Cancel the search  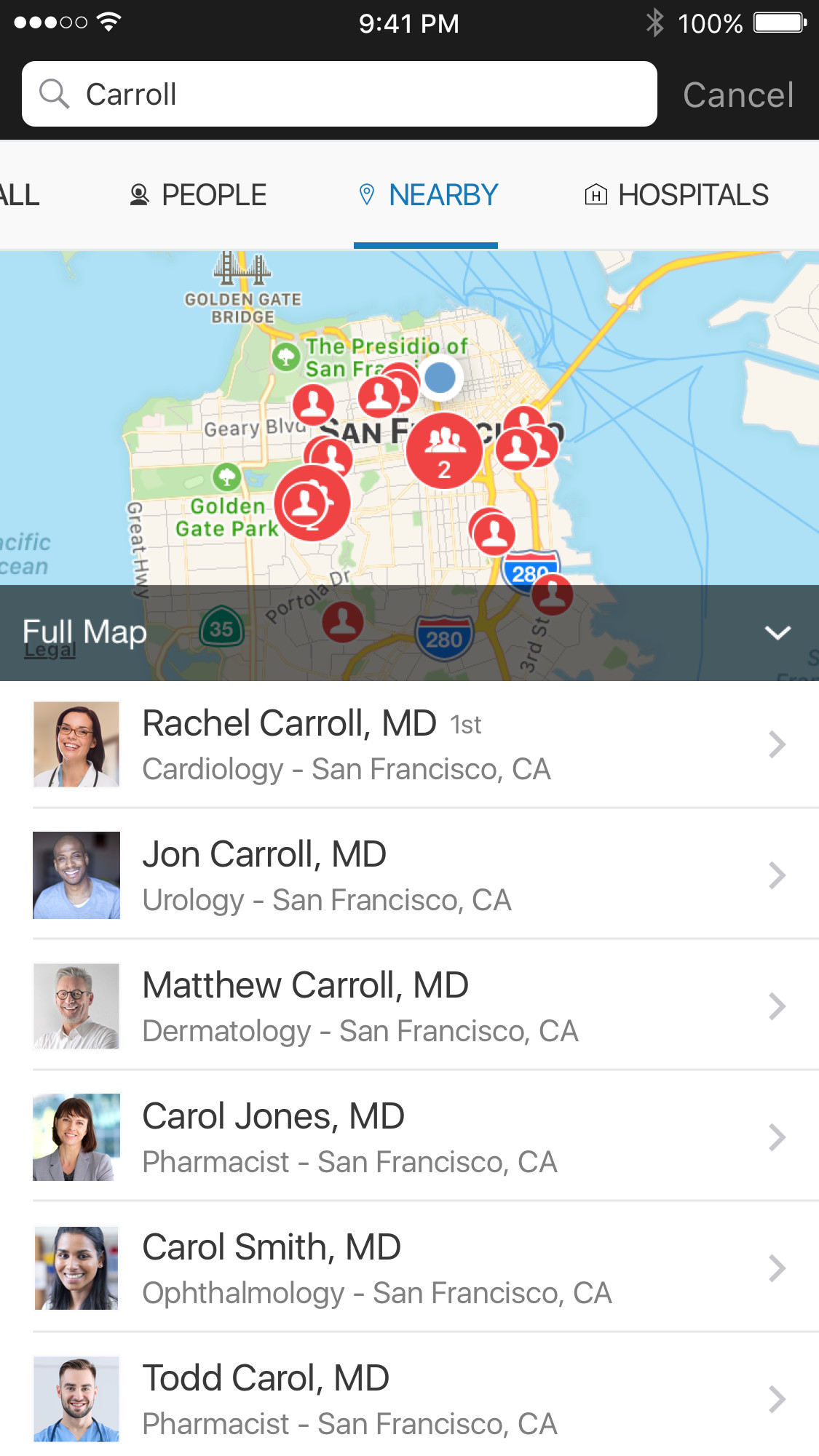(737, 95)
